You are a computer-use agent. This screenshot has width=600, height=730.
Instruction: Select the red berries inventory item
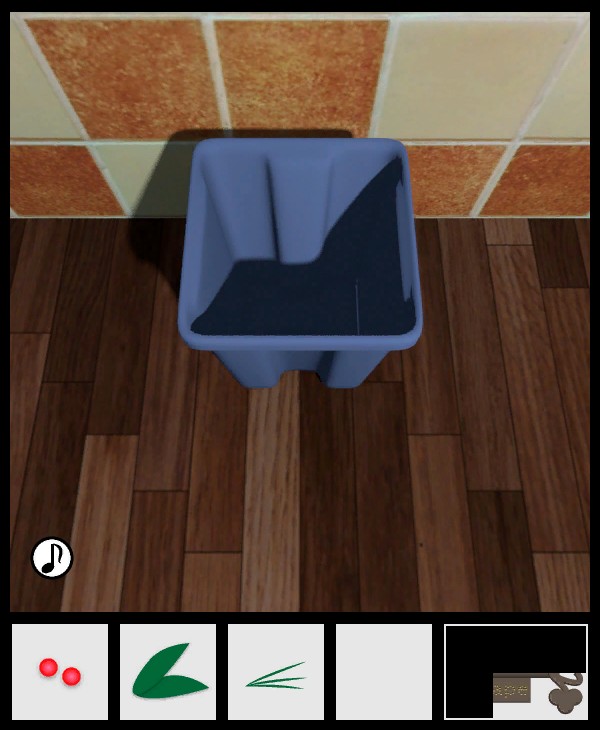[x=60, y=672]
